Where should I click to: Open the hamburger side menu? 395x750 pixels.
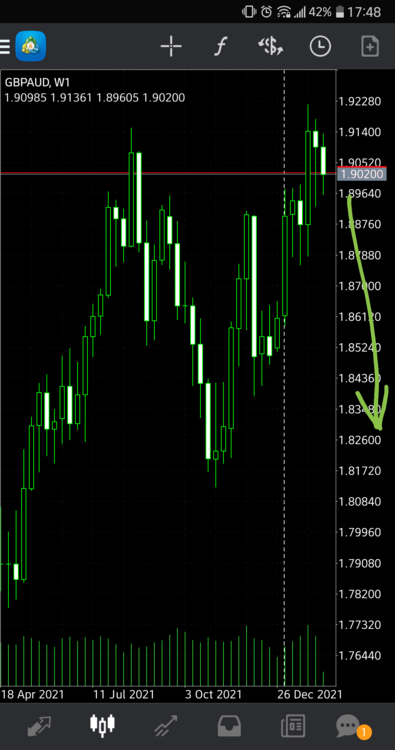click(5, 46)
